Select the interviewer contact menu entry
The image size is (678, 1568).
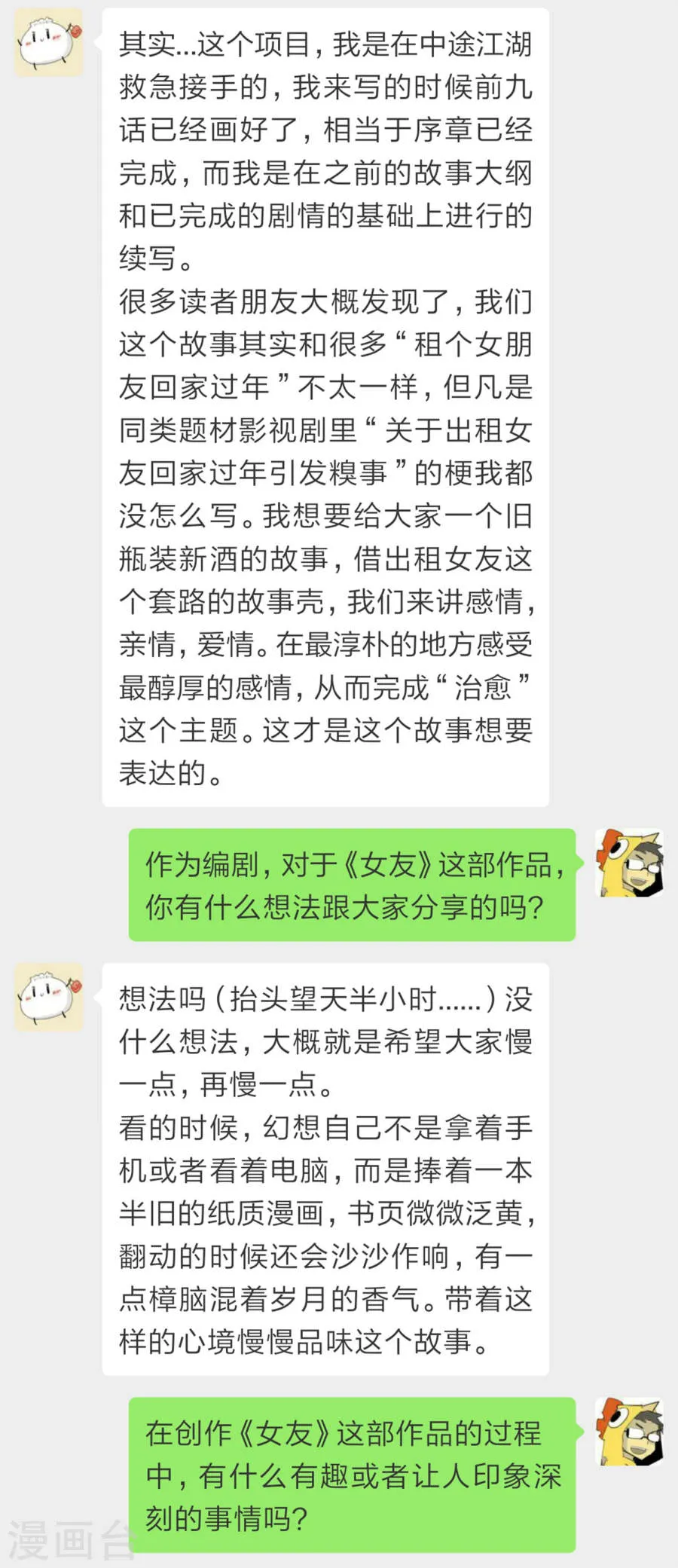[631, 865]
